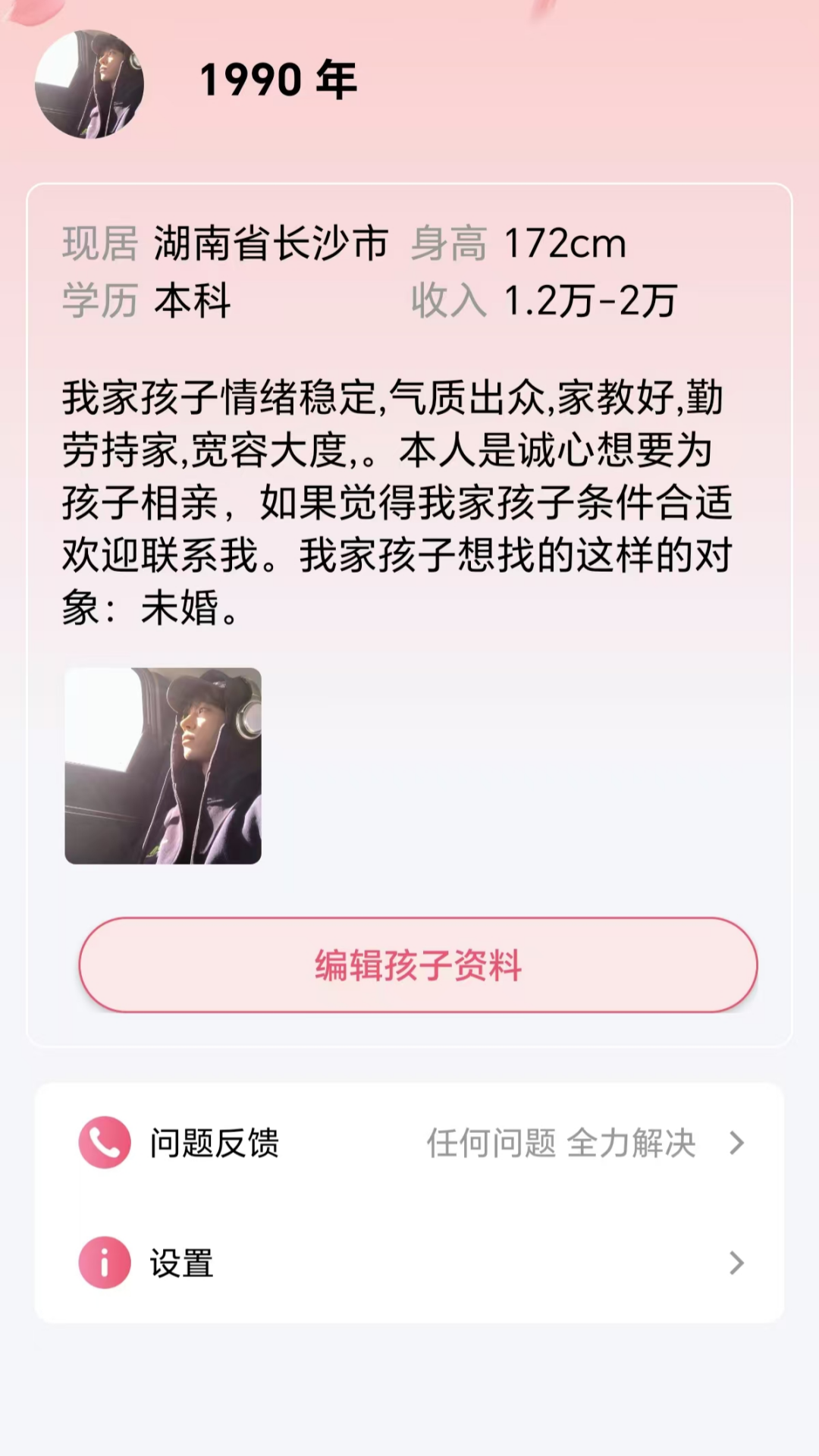This screenshot has height=1456, width=819.
Task: Tap the 本科 education value
Action: pyautogui.click(x=190, y=302)
